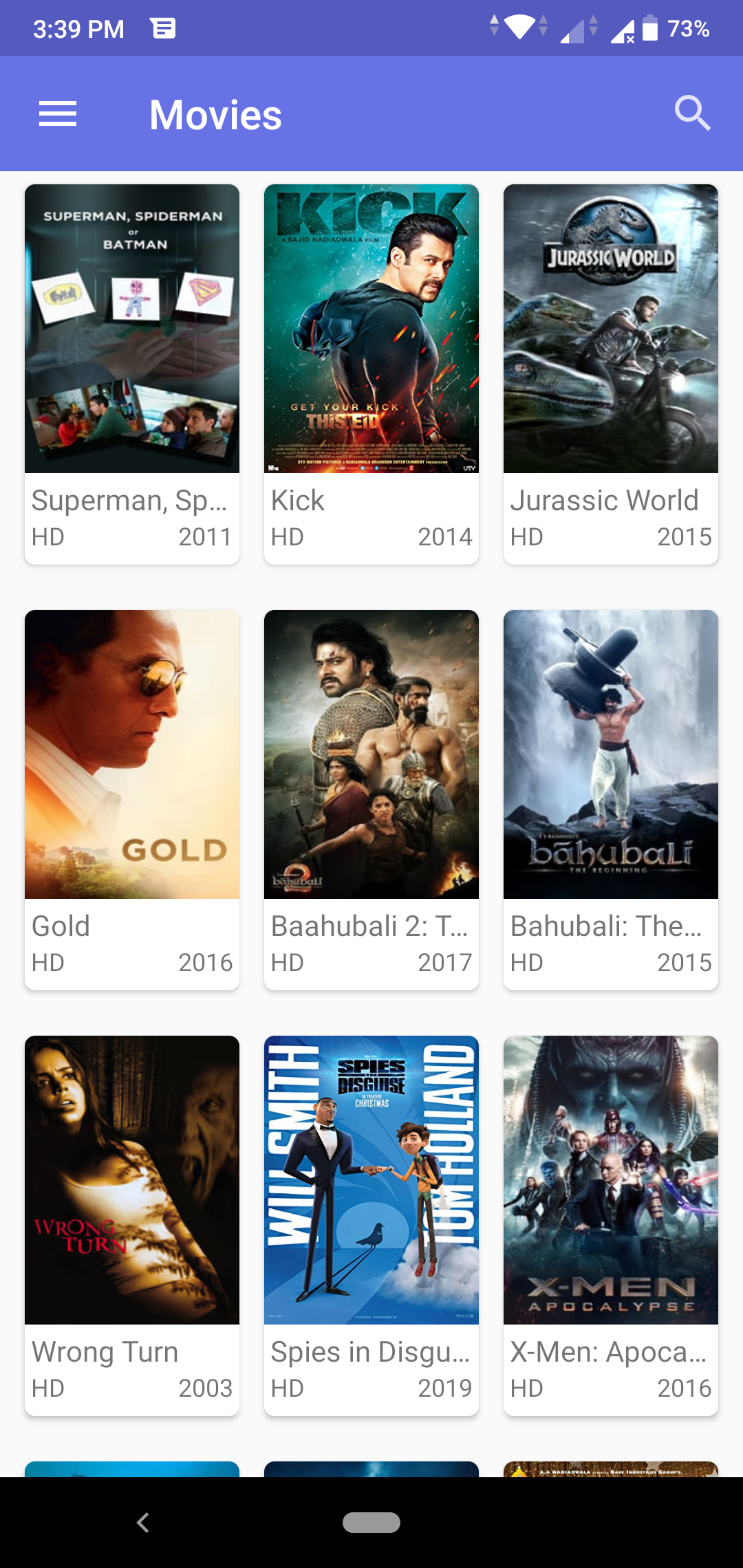Tap the home pill in navigation bar
743x1568 pixels.
(x=371, y=1523)
